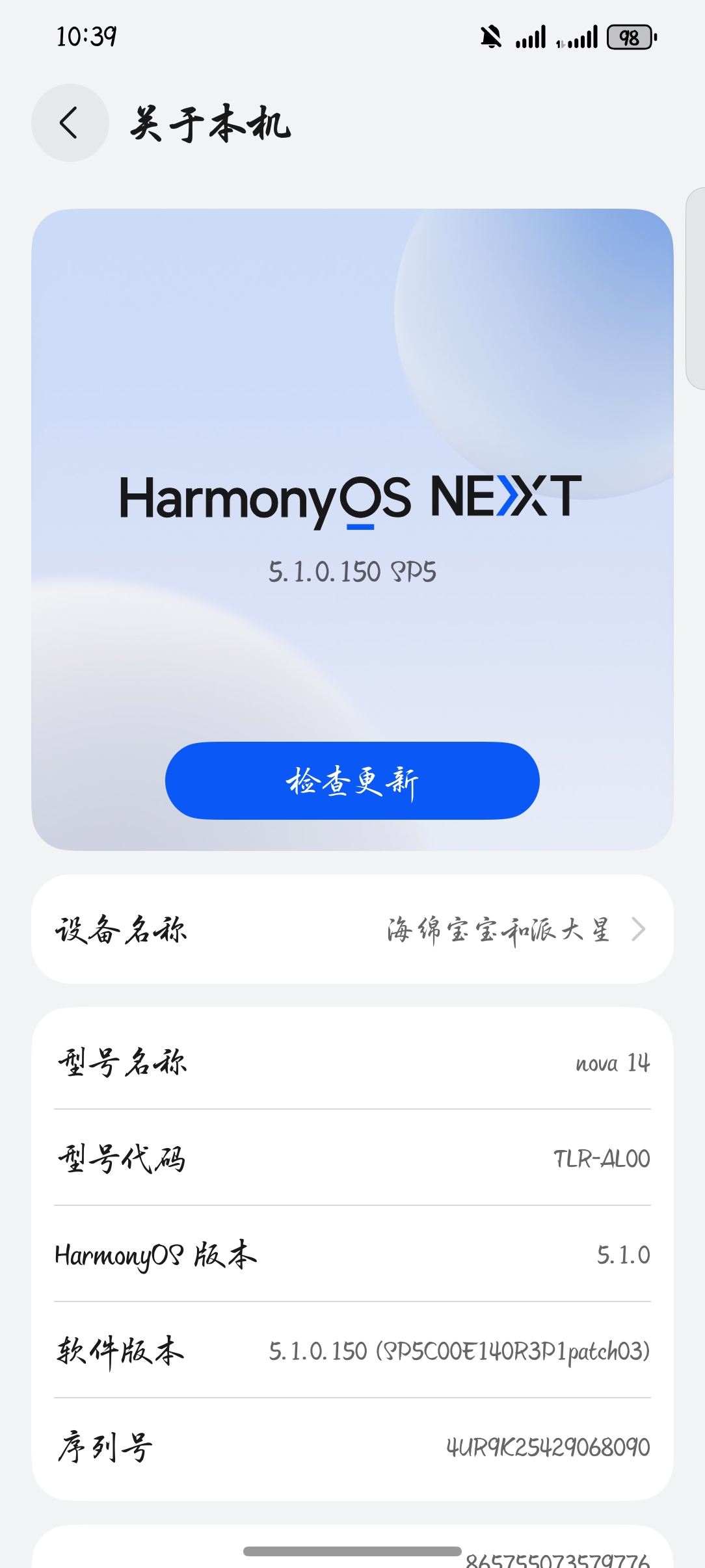Tap the 检查更新 button
Viewport: 705px width, 1568px height.
point(352,781)
